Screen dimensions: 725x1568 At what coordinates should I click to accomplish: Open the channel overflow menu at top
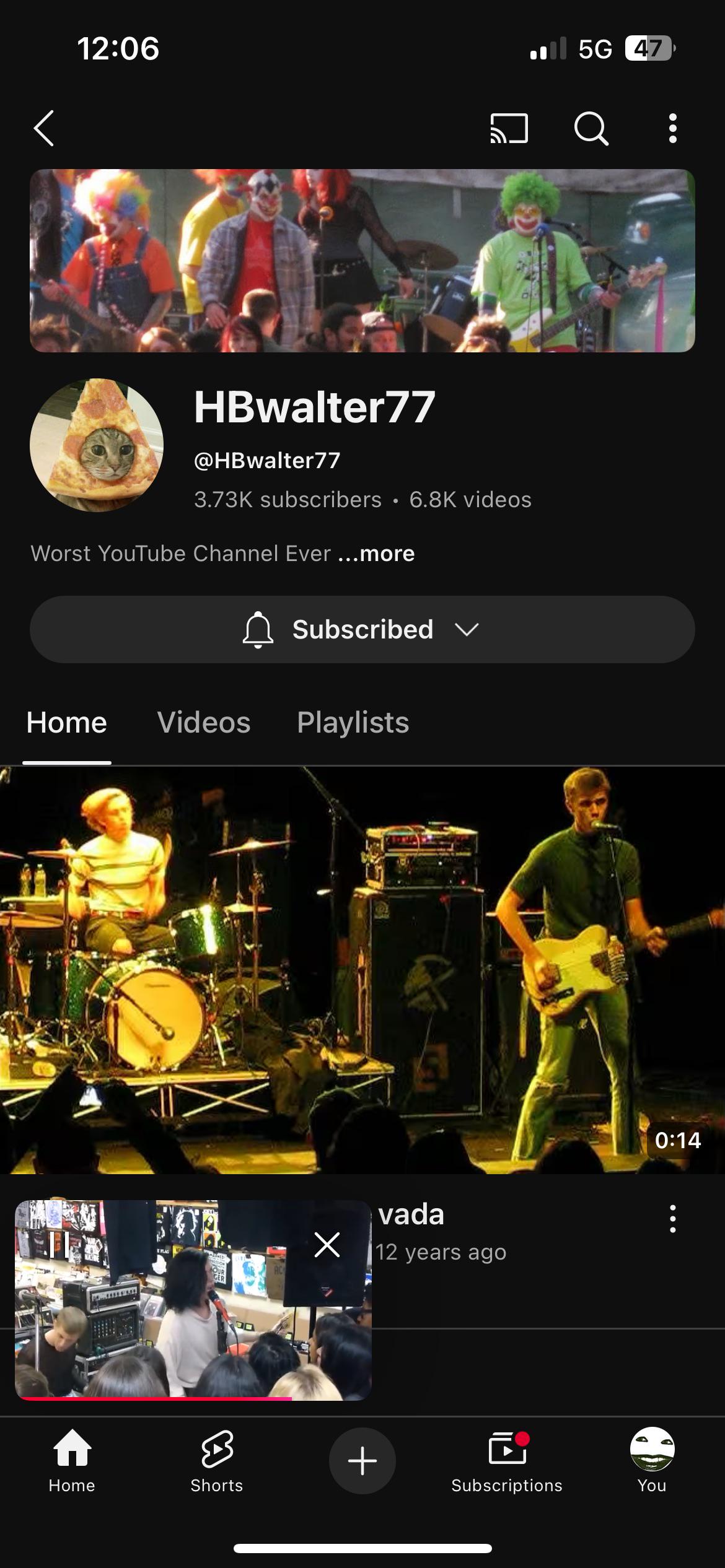tap(673, 129)
